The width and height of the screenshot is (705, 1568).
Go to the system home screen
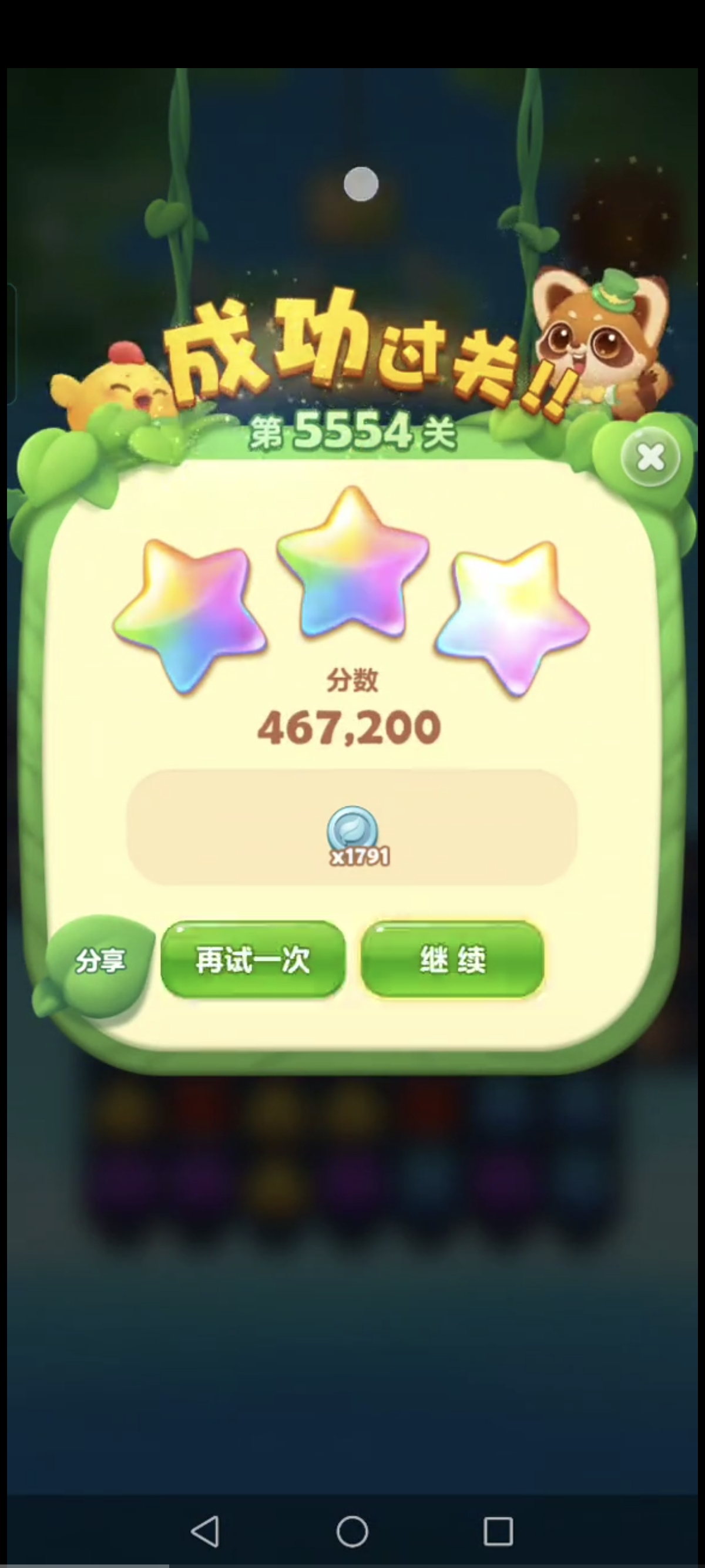click(352, 1531)
